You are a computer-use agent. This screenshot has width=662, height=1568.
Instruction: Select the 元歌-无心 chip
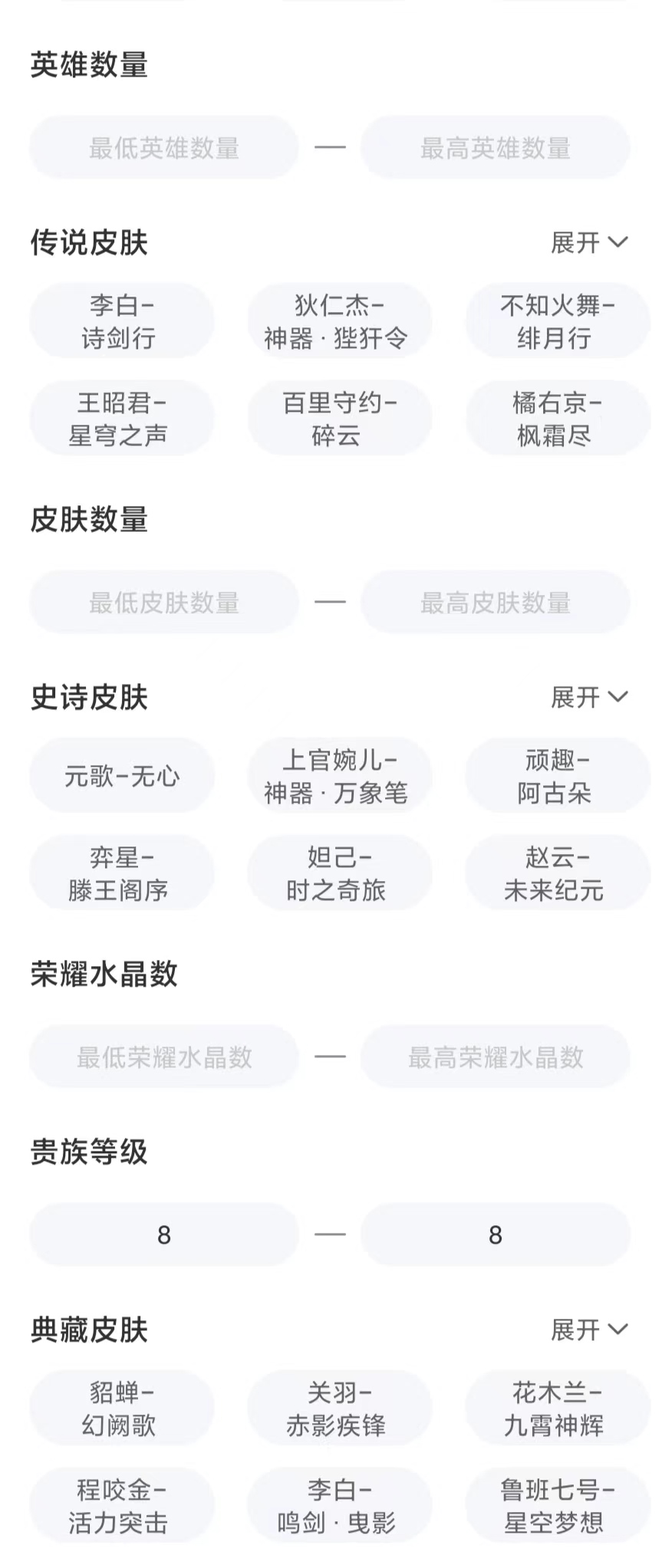[x=121, y=776]
